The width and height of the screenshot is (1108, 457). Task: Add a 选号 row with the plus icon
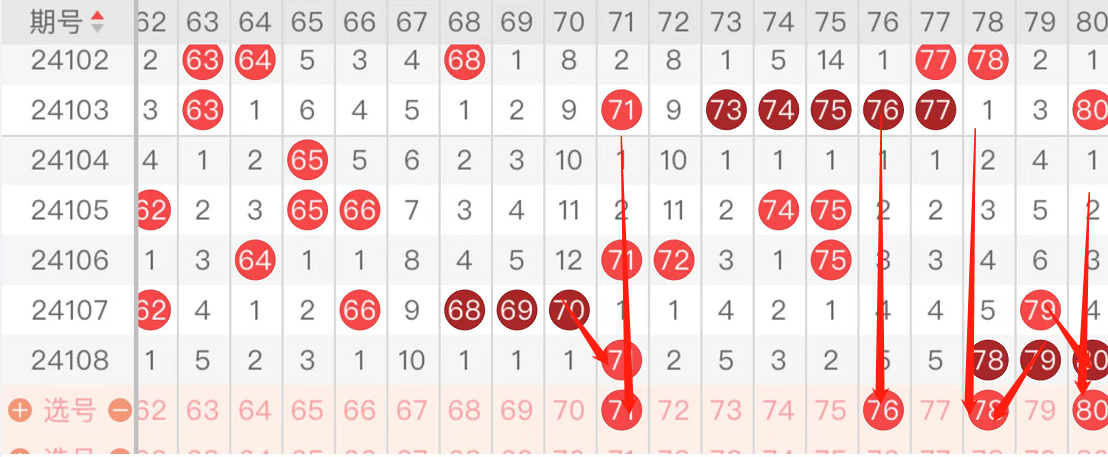point(19,410)
